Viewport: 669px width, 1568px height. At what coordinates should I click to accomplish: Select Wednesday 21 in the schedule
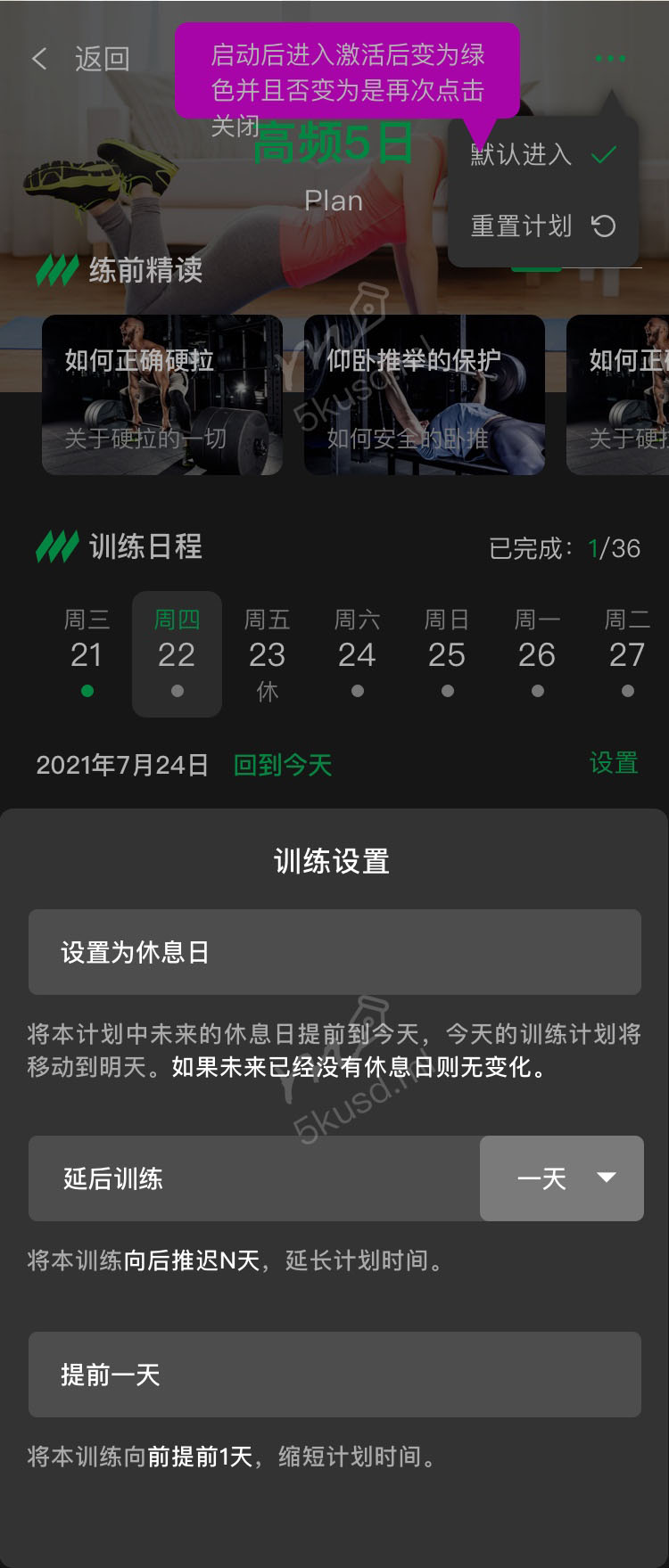coord(87,653)
